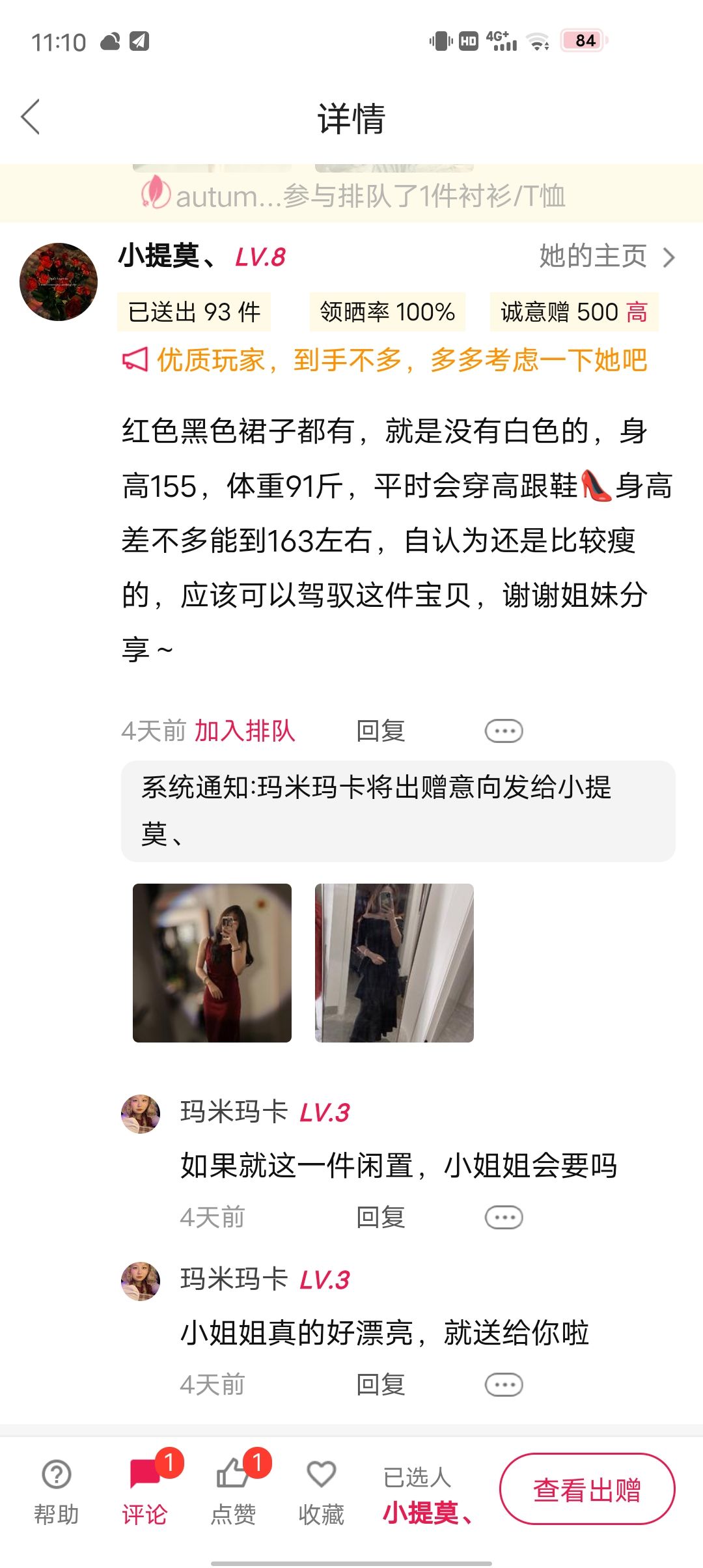
Task: Go back using the top-left arrow
Action: pos(31,117)
